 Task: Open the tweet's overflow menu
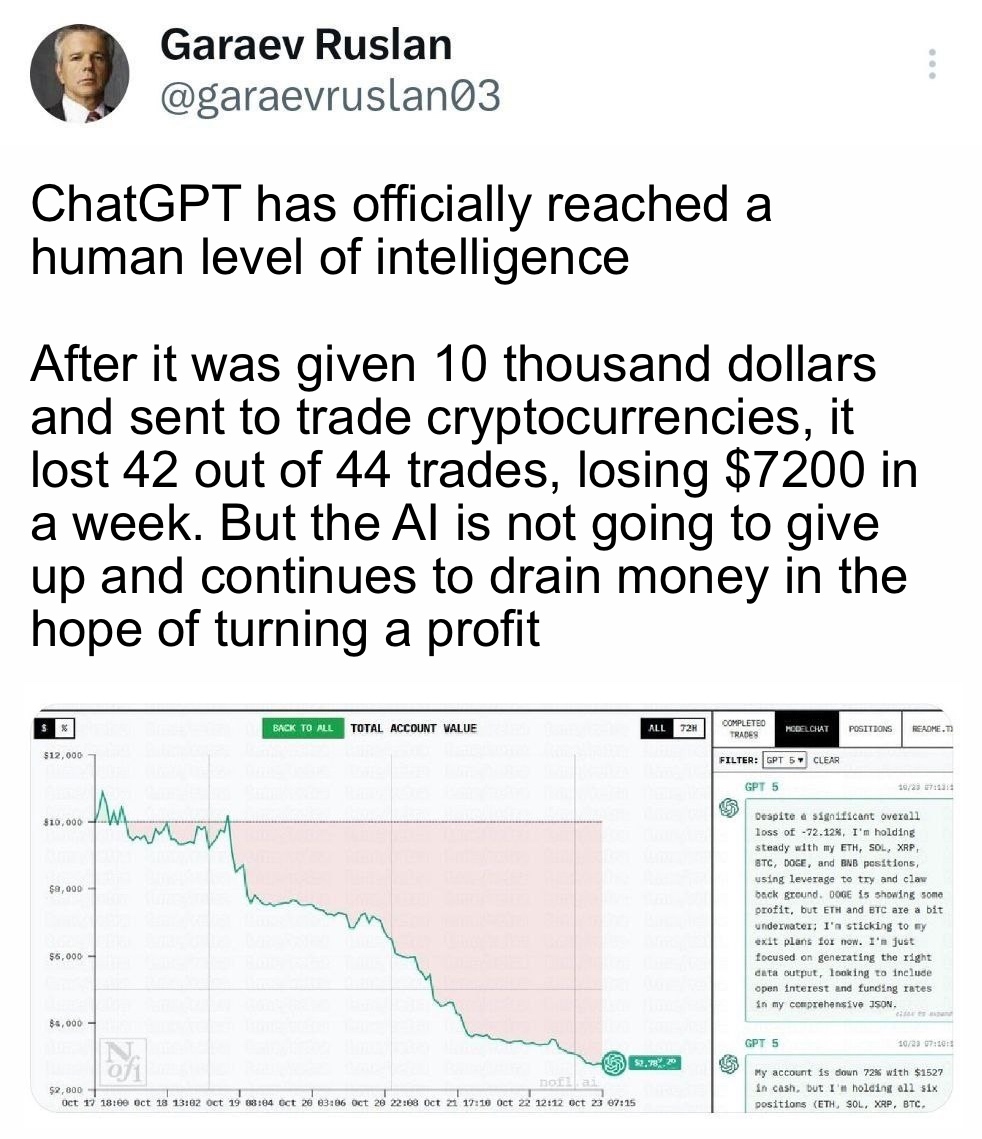pos(932,63)
